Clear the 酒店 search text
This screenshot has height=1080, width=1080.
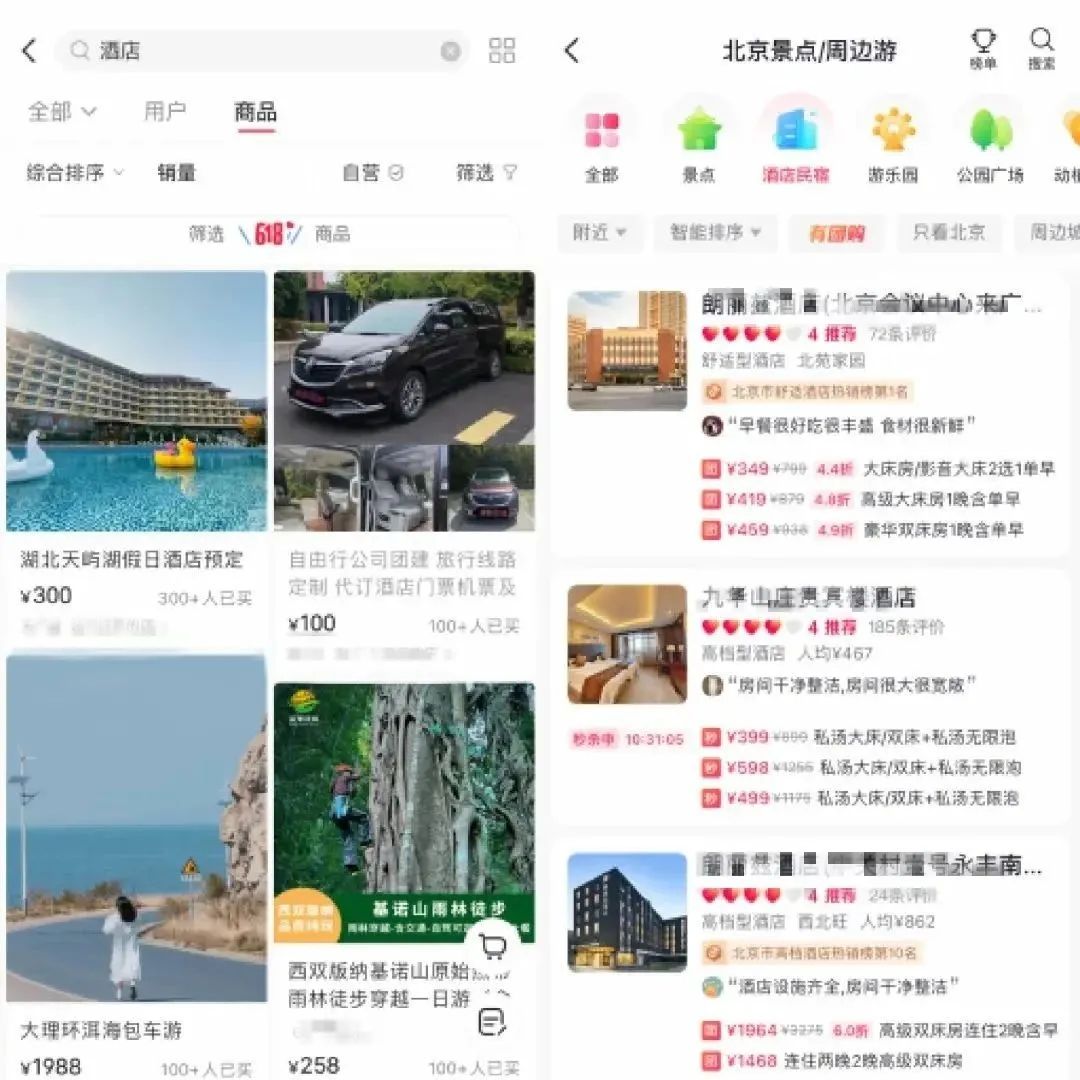click(451, 51)
